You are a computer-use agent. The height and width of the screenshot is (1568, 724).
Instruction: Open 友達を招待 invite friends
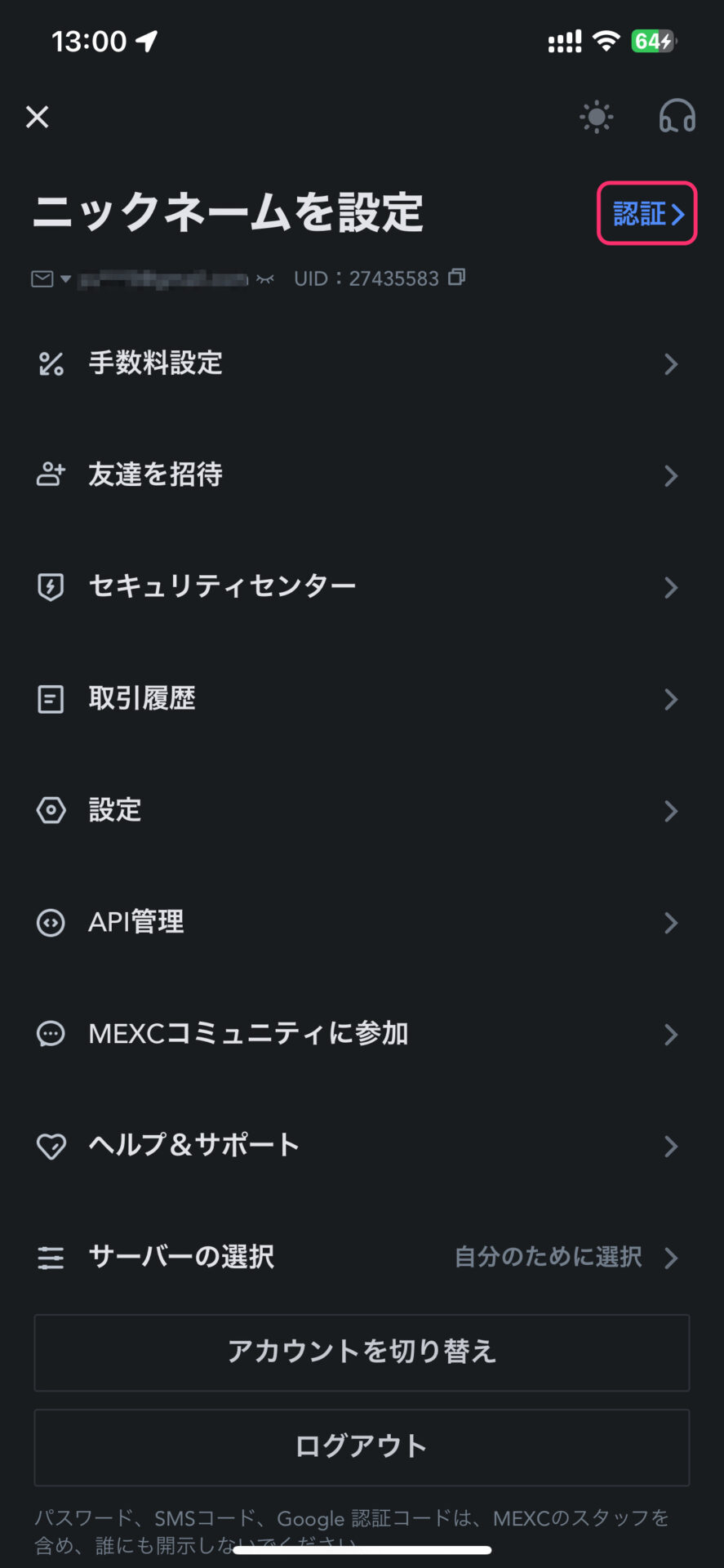point(362,475)
